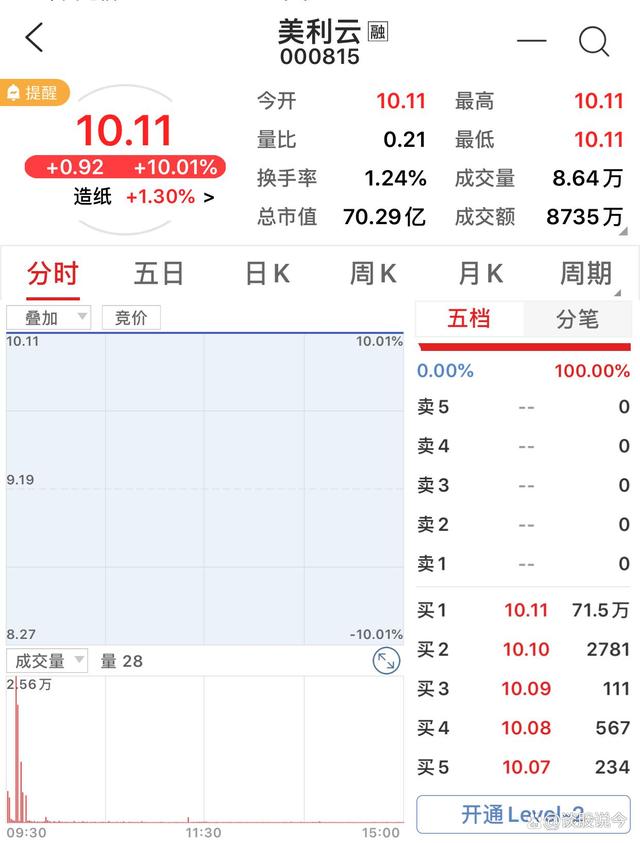Switch to the 日K chart tab
This screenshot has width=640, height=843.
pyautogui.click(x=267, y=273)
